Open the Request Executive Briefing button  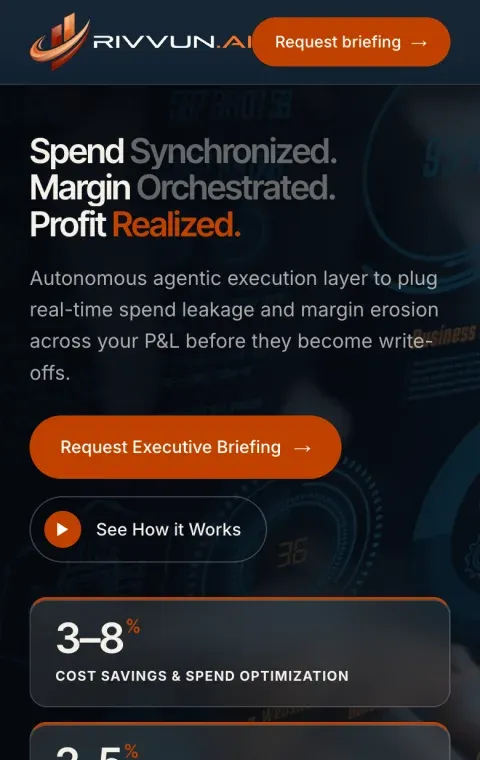[185, 447]
